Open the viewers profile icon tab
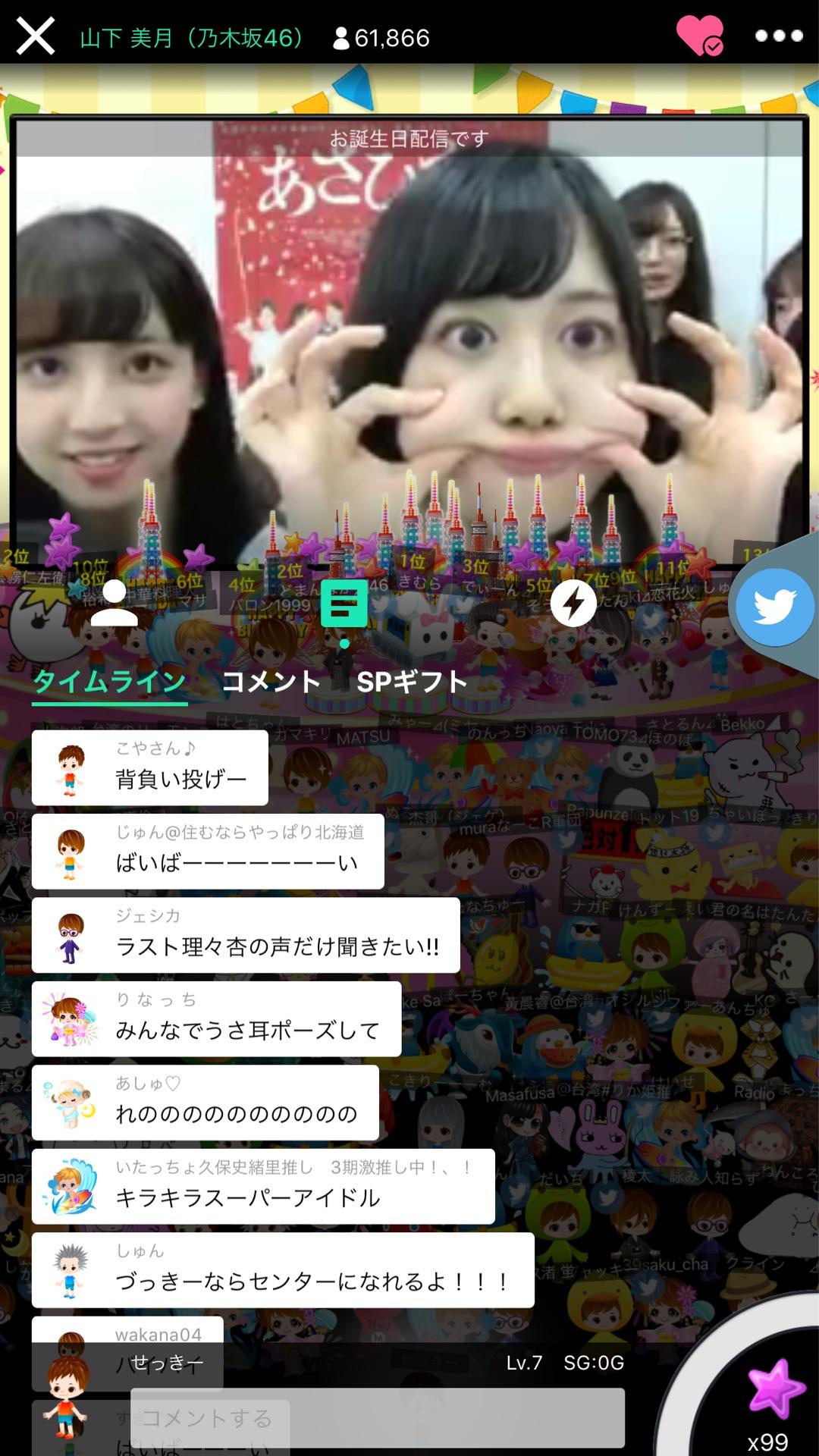819x1456 pixels. coord(114,604)
